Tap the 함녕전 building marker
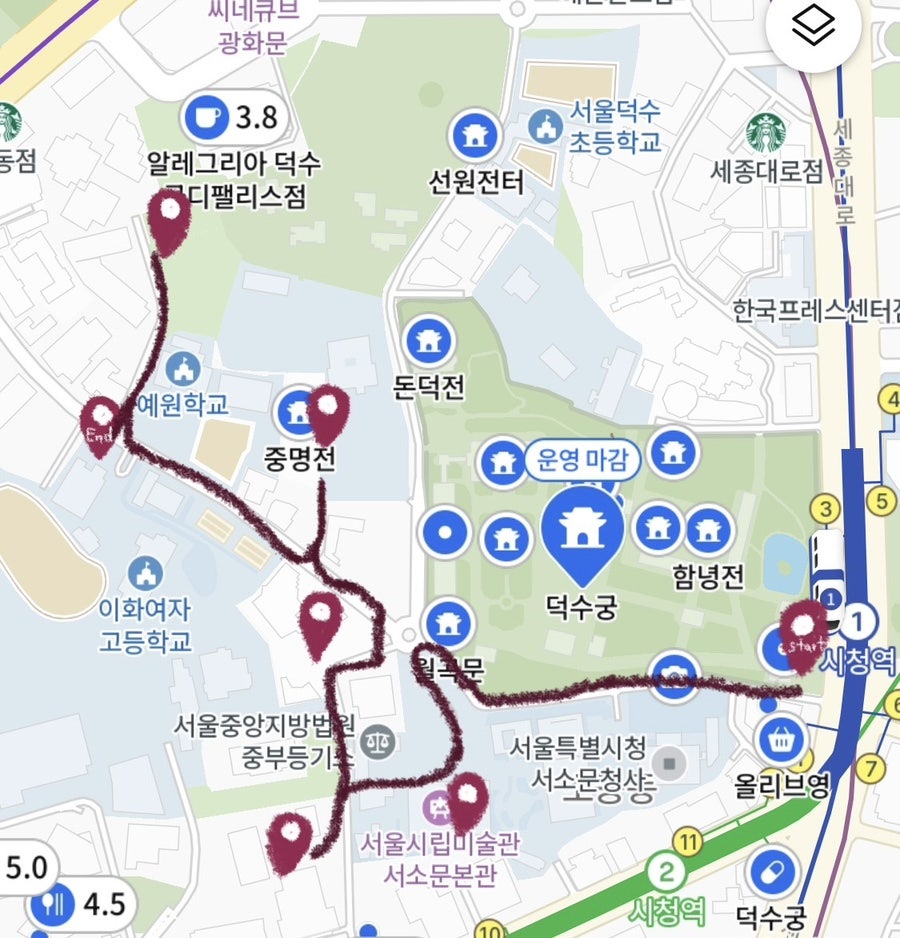The image size is (900, 938). [x=709, y=531]
